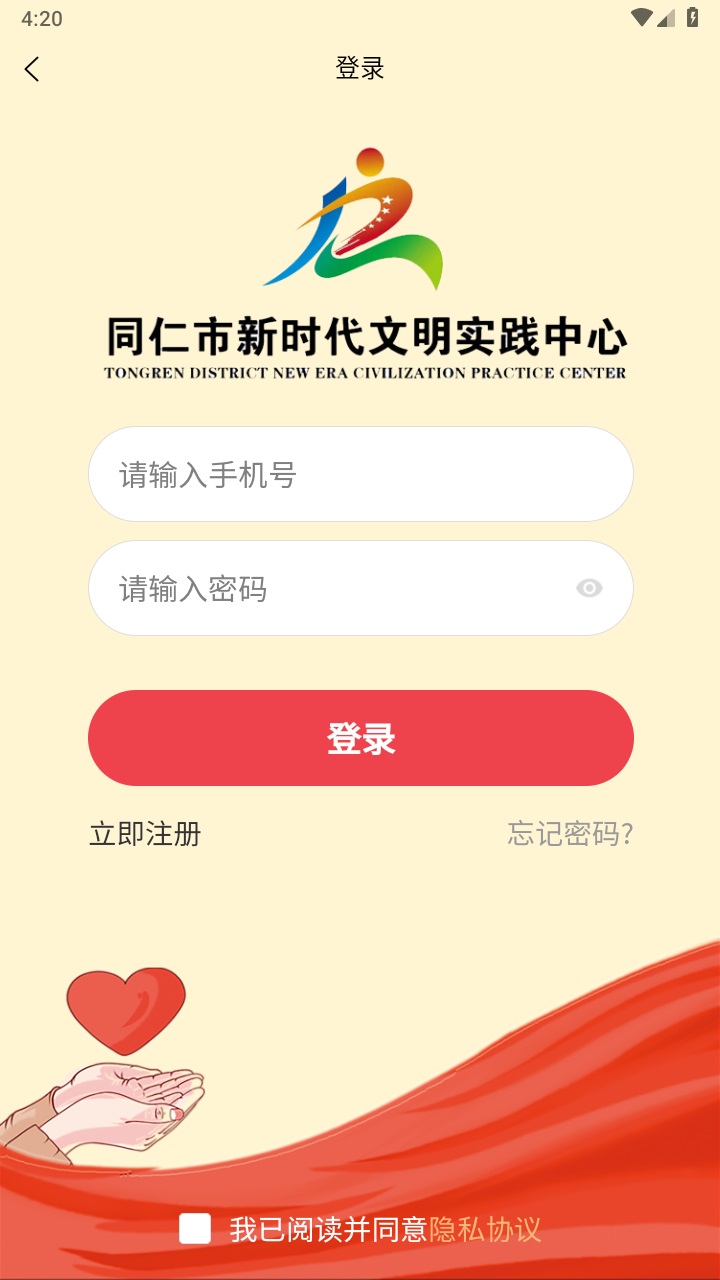Open 立即注册 to register now
Viewport: 720px width, 1280px height.
(145, 834)
